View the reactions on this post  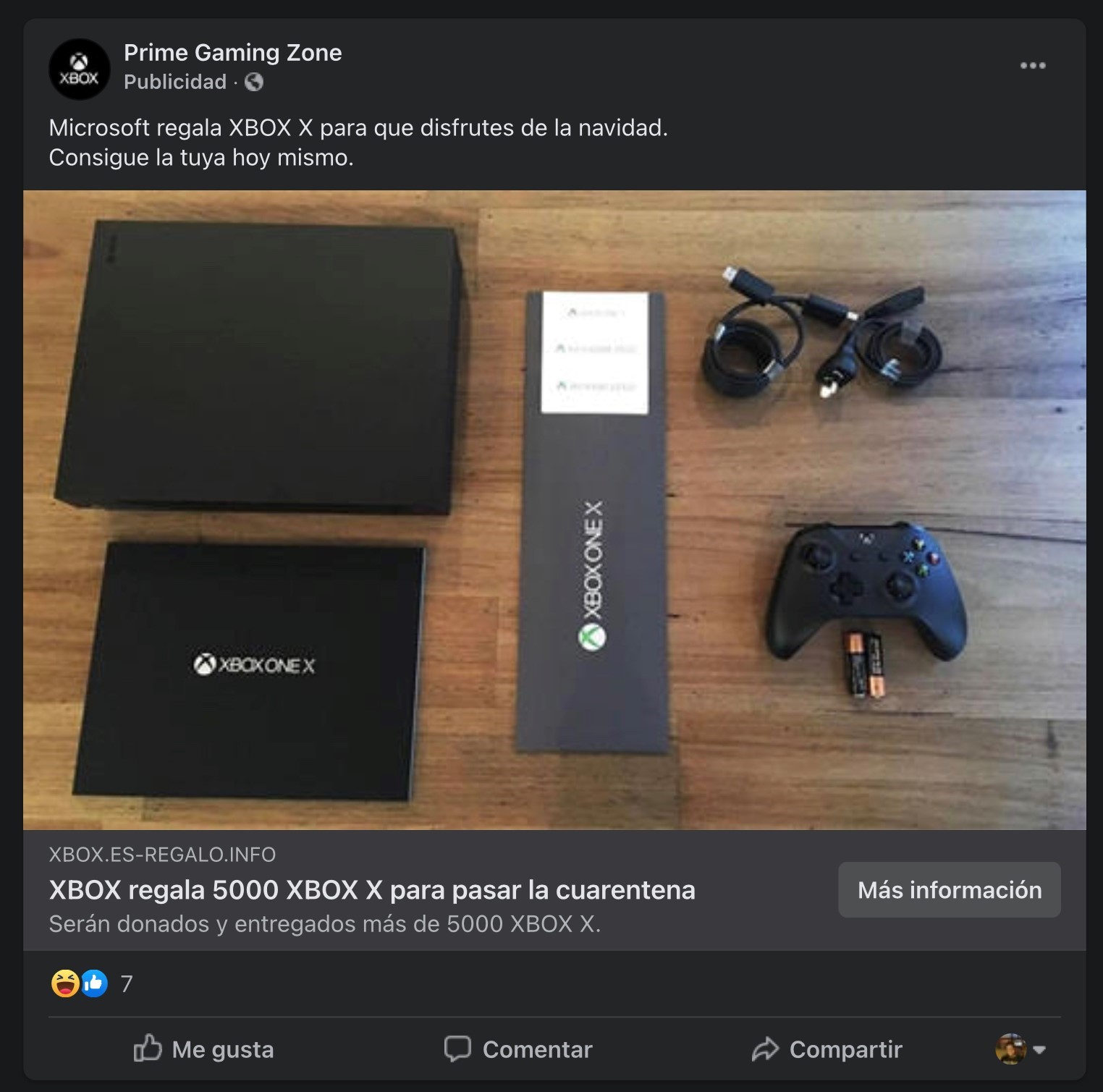pos(91,983)
